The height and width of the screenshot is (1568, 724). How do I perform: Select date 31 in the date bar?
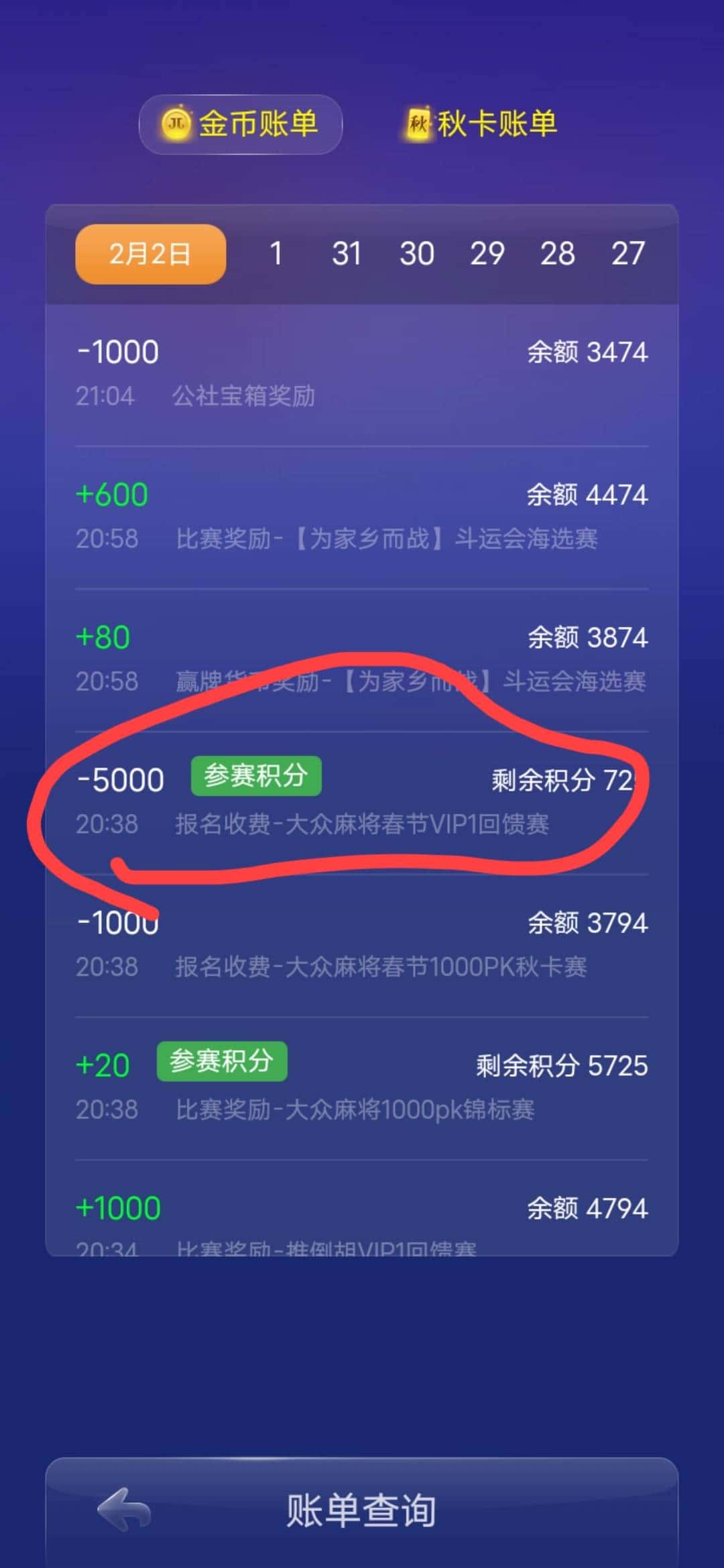click(x=347, y=253)
